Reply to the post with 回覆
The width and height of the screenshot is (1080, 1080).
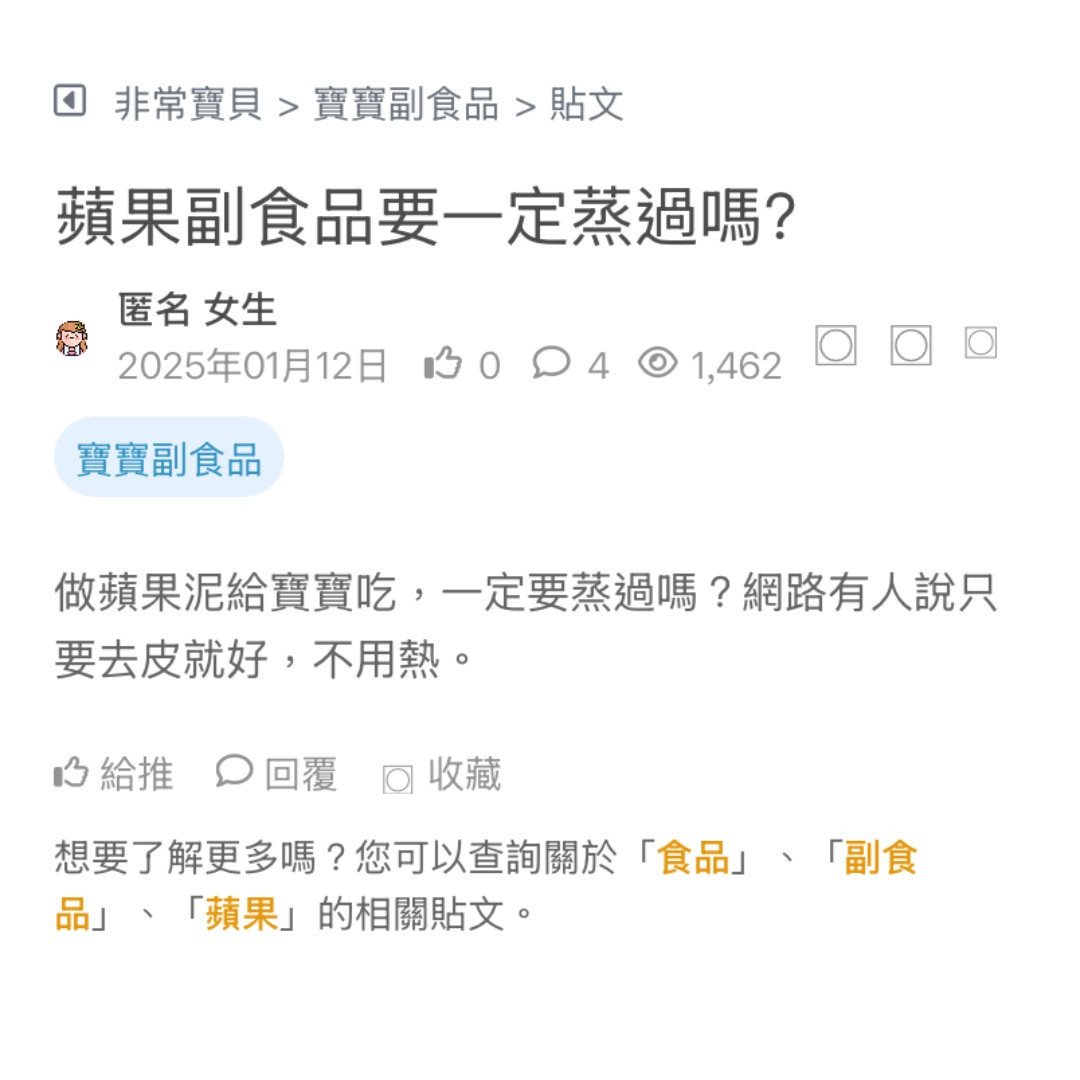click(277, 774)
